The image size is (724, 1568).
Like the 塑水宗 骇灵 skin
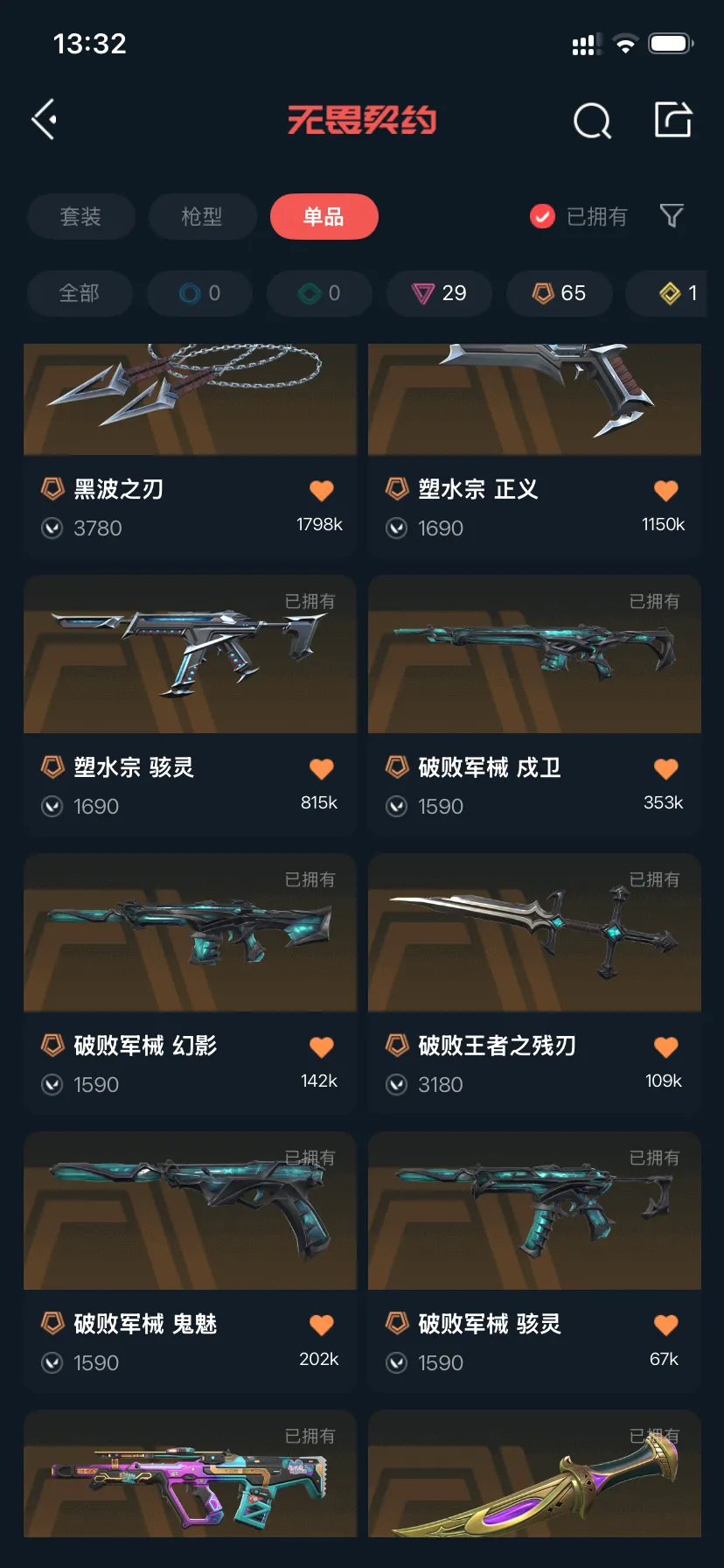tap(322, 769)
